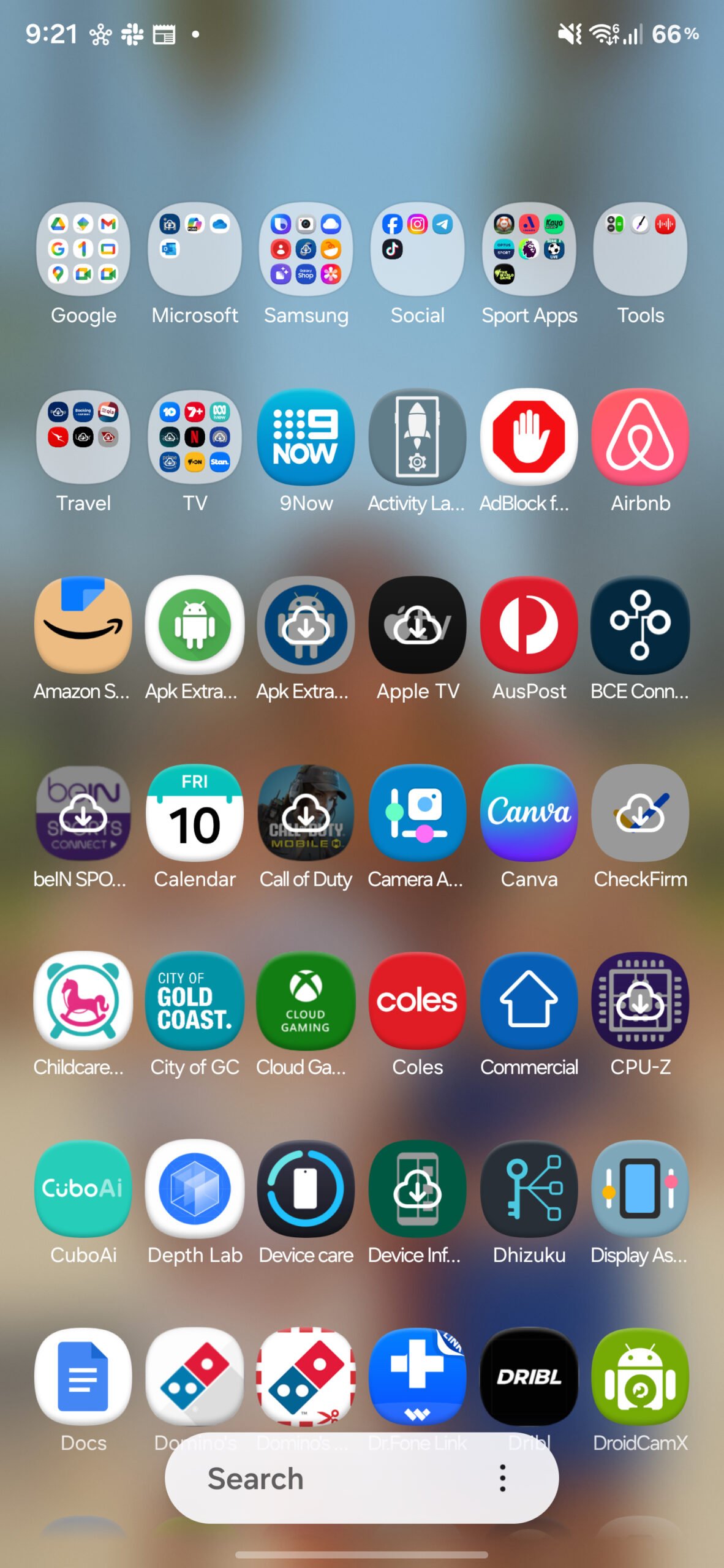Open the Coles app
The height and width of the screenshot is (1568, 724).
(x=417, y=1001)
